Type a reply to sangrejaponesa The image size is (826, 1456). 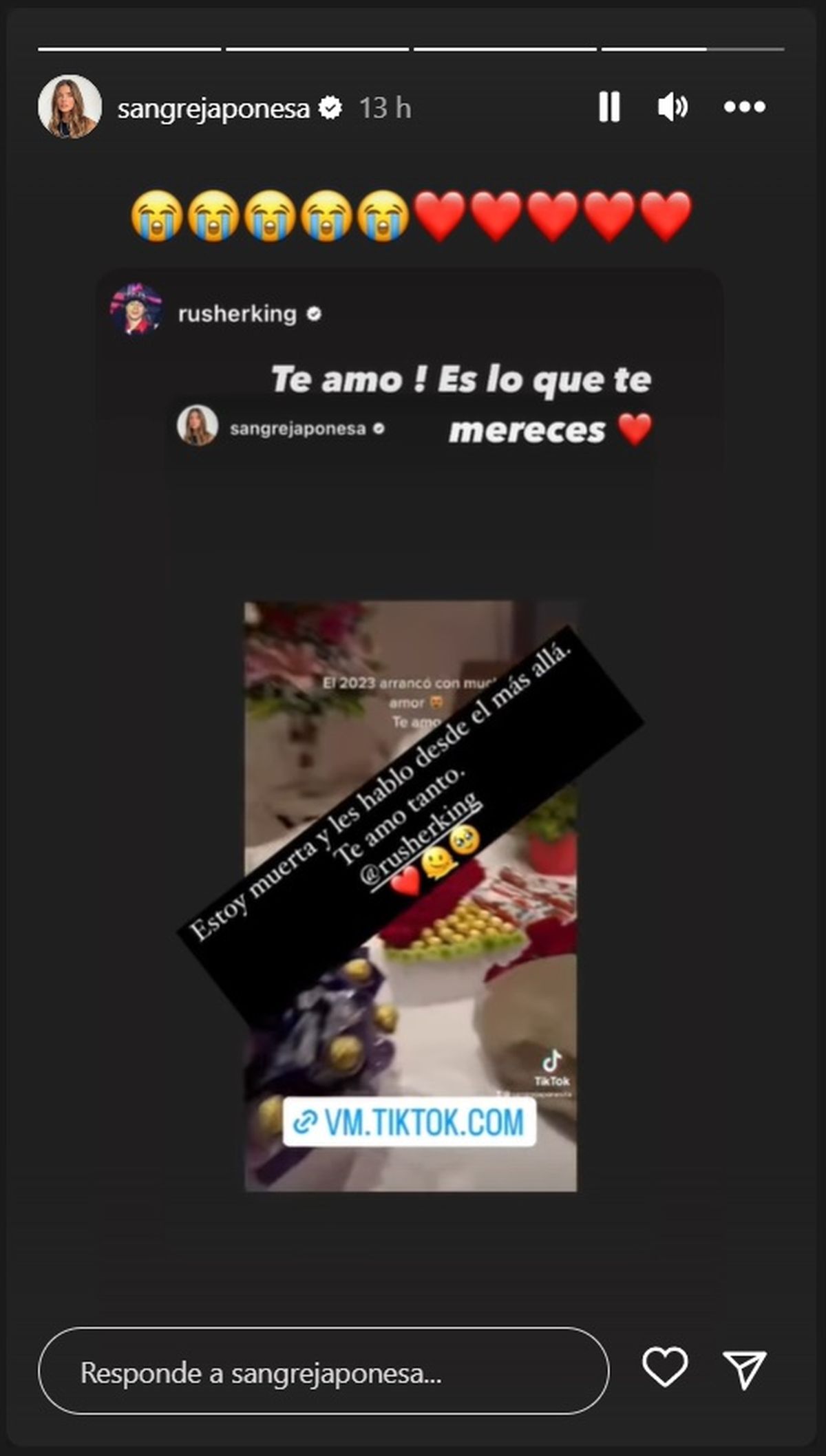tap(324, 1373)
